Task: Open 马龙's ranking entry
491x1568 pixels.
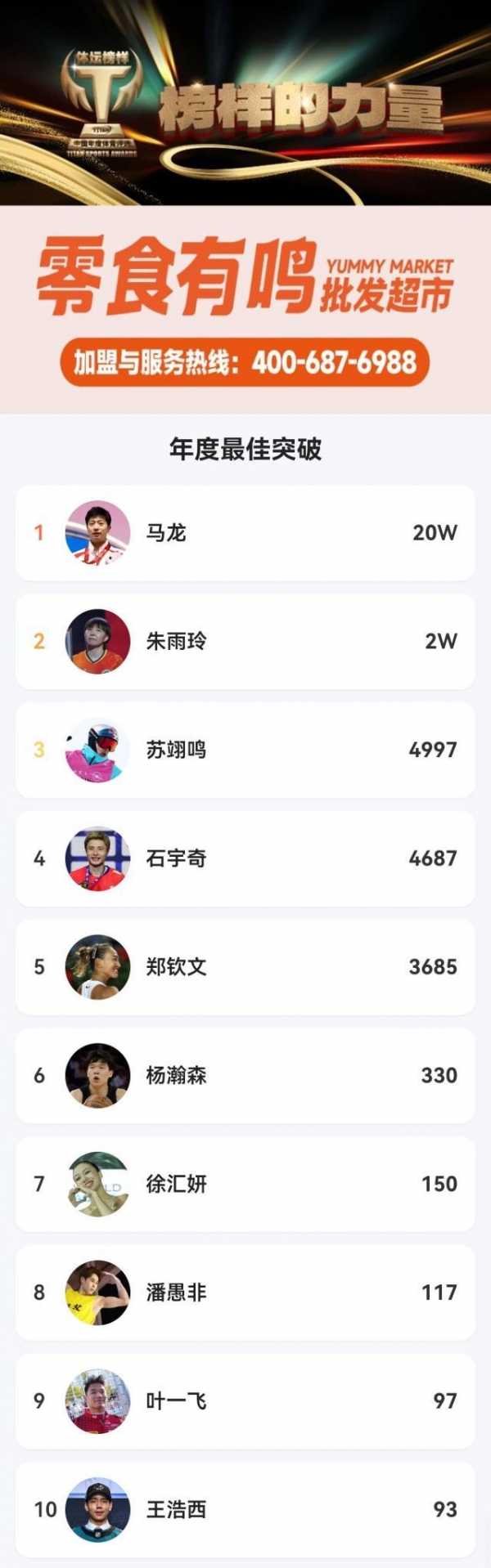Action: [245, 533]
